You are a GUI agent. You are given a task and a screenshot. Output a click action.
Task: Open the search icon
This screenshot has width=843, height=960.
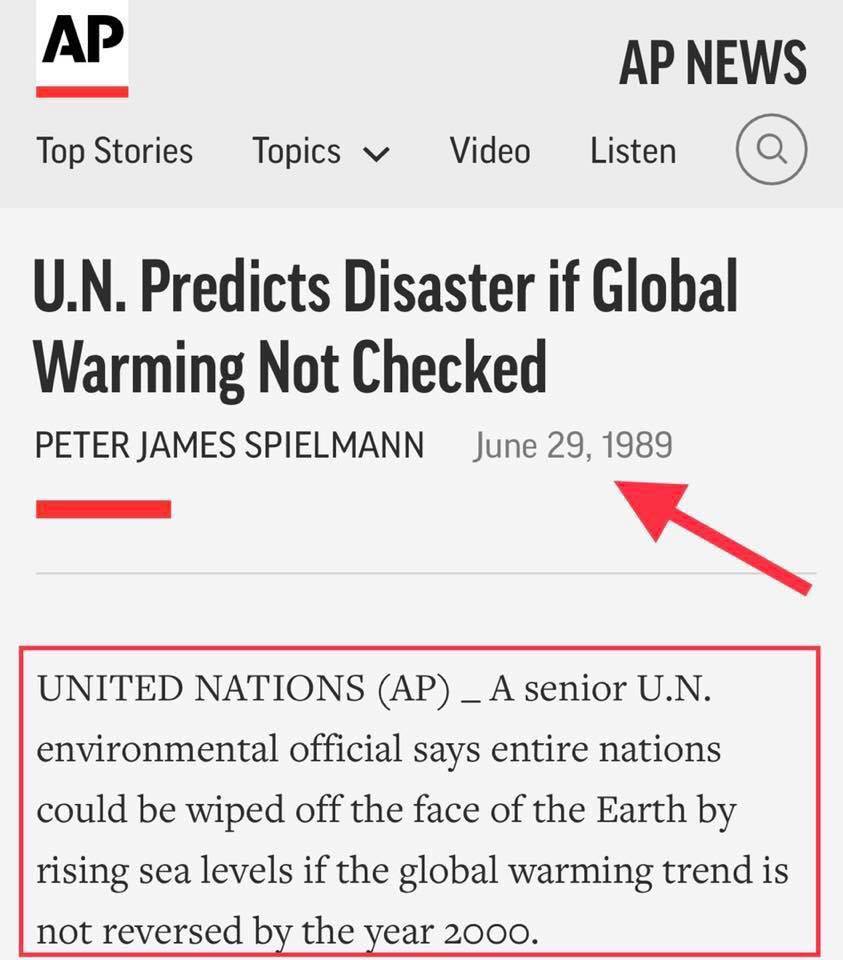coord(770,152)
